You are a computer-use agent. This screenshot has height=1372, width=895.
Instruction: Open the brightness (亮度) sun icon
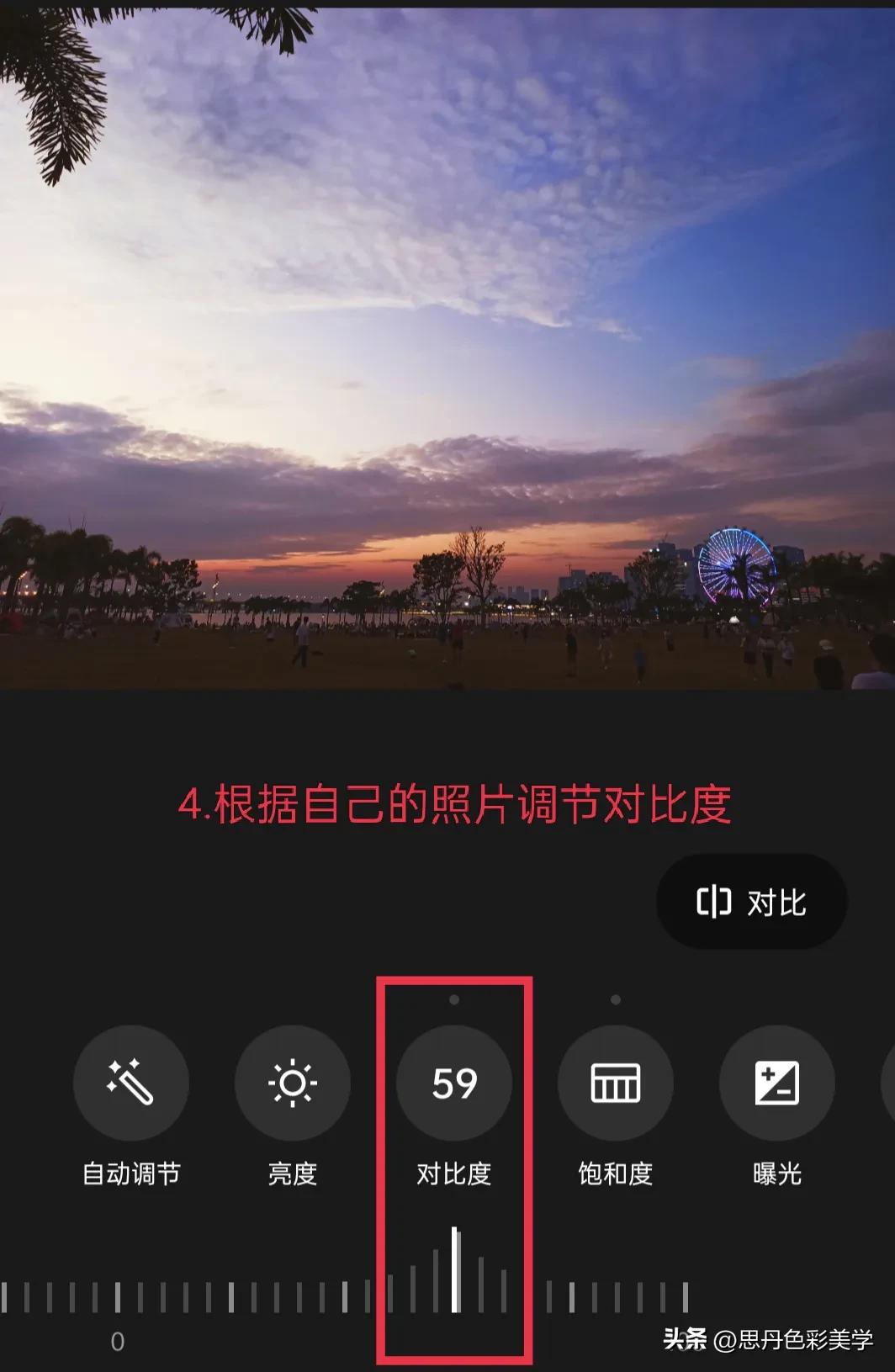[x=293, y=1084]
